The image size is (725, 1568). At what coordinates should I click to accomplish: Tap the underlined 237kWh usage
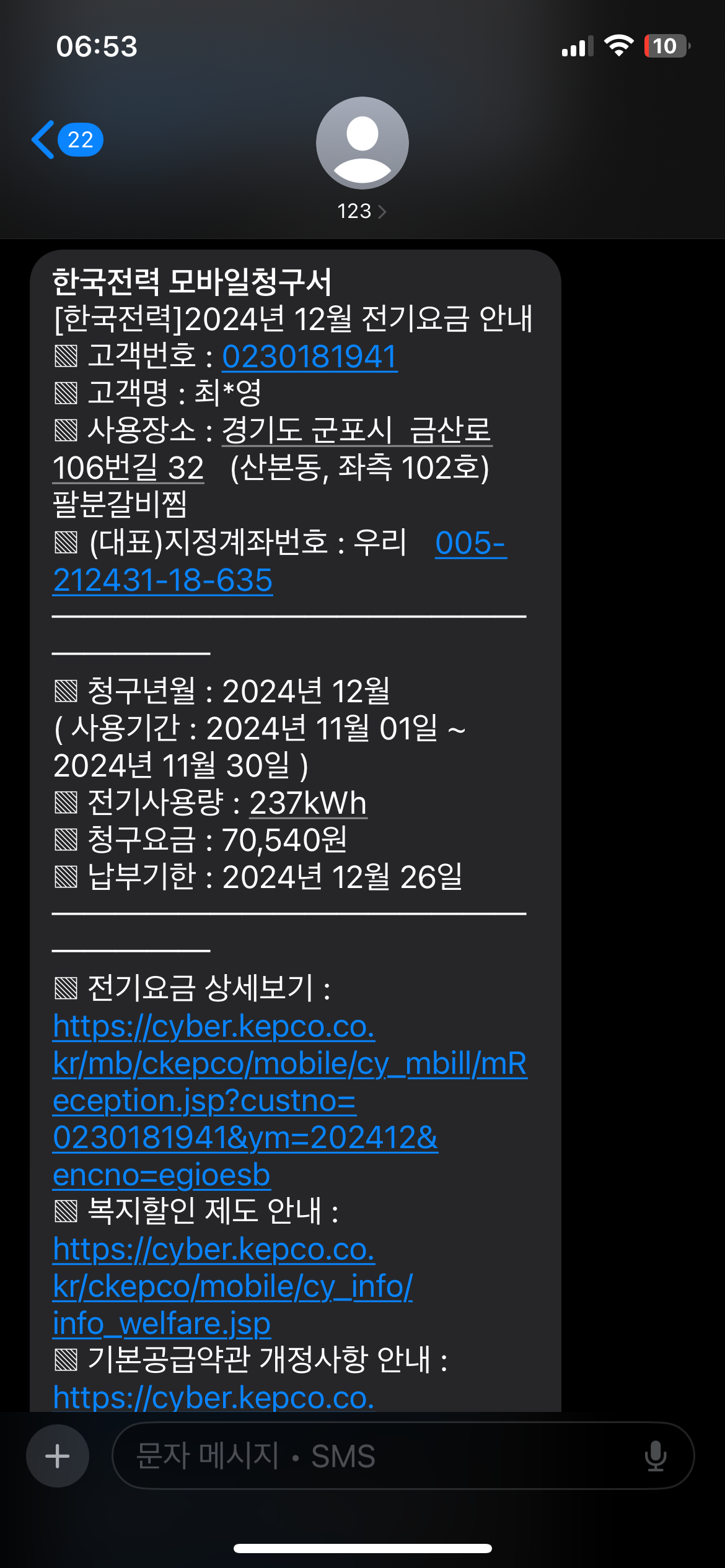(x=308, y=803)
